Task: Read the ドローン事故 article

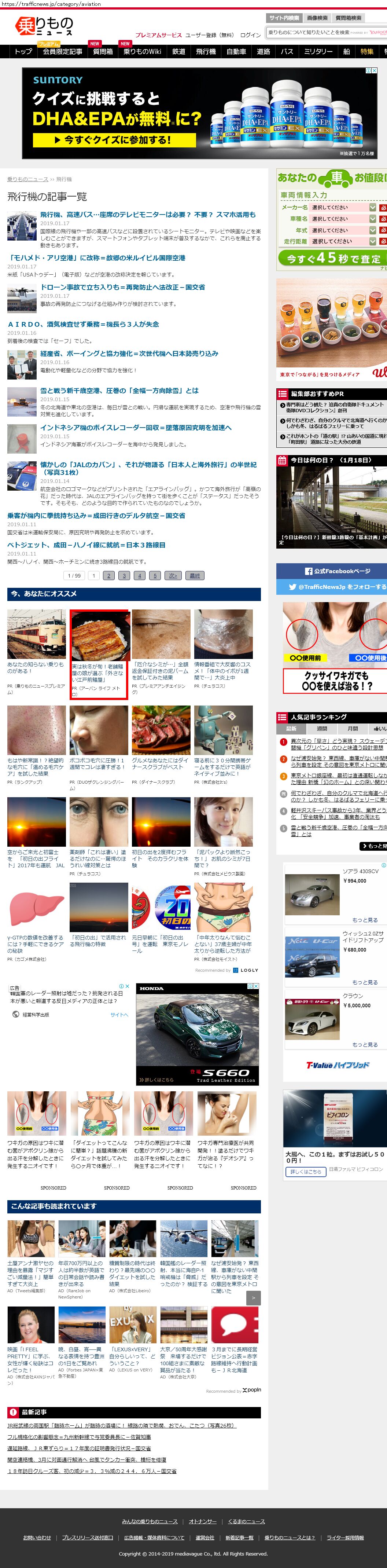Action: (x=122, y=287)
